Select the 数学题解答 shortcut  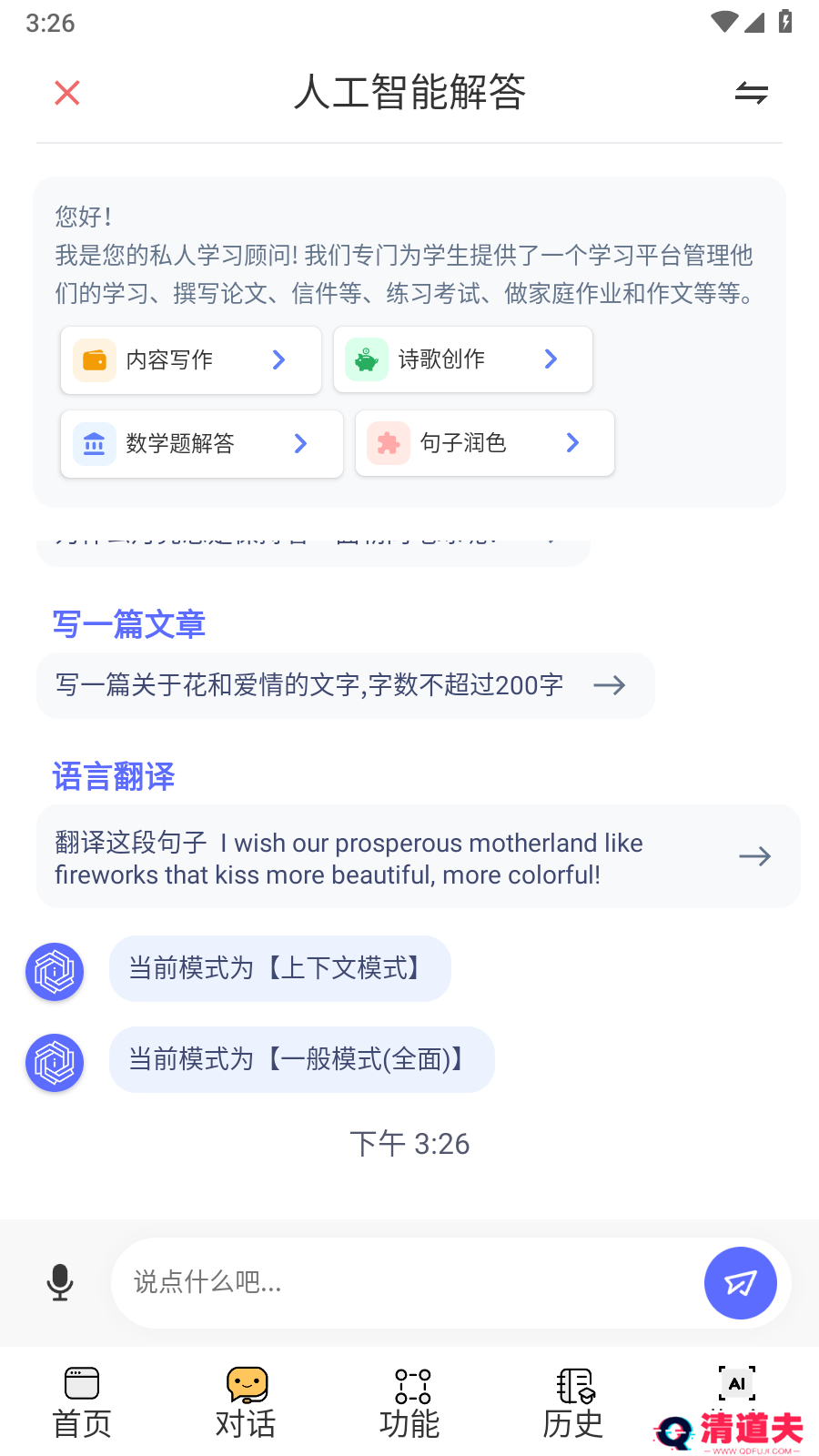pos(202,444)
